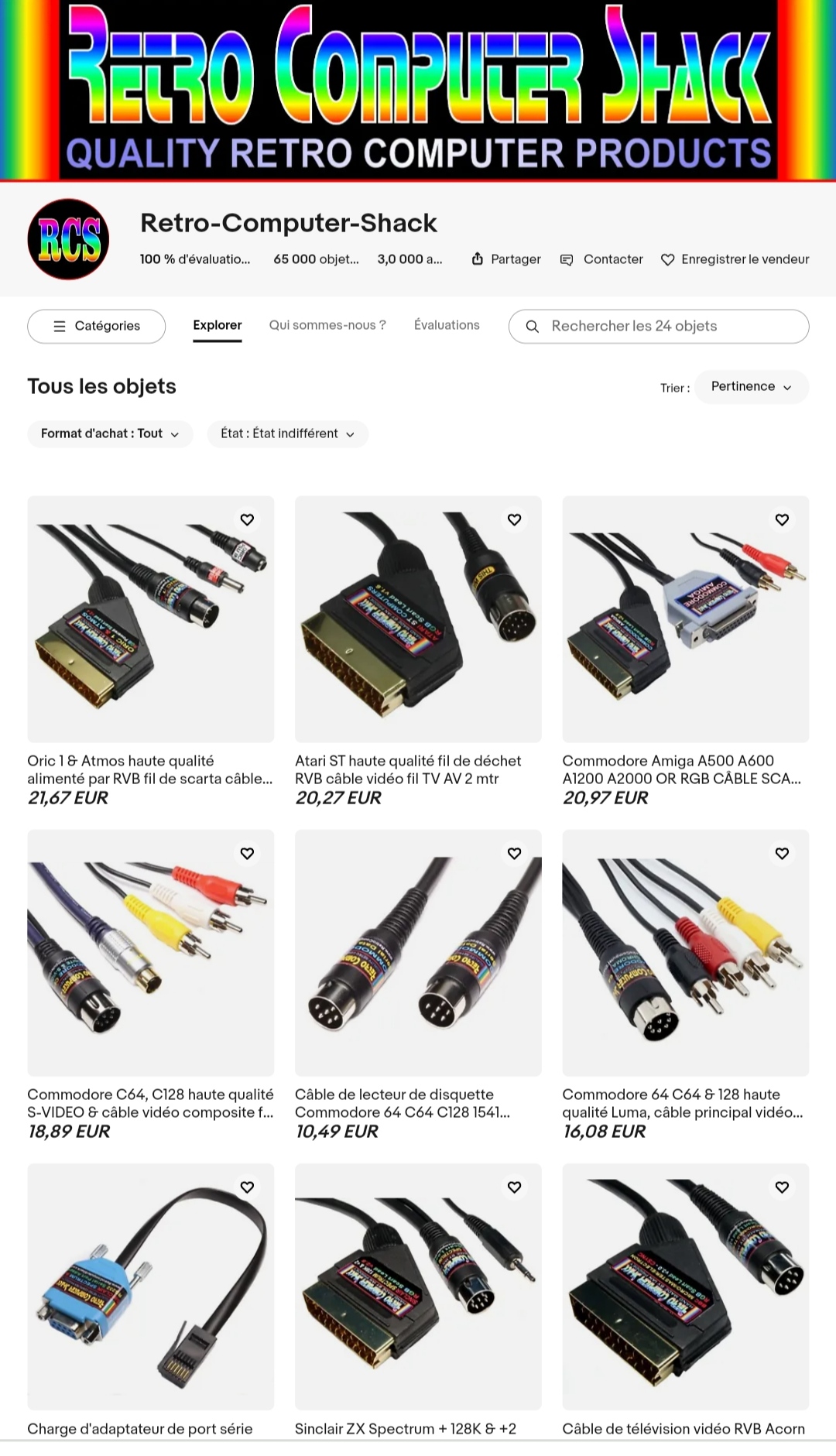Tap the Rechercher les 24 objets field
This screenshot has width=836, height=1456.
(659, 326)
